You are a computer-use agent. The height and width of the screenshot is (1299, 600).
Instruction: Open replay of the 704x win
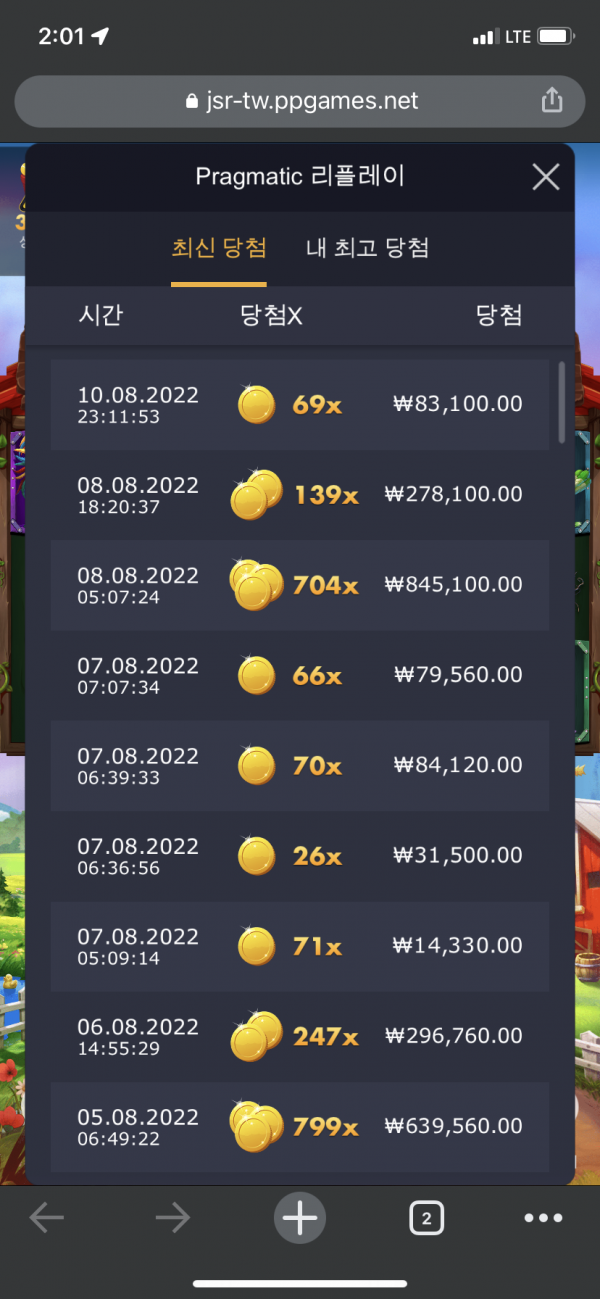pyautogui.click(x=300, y=585)
